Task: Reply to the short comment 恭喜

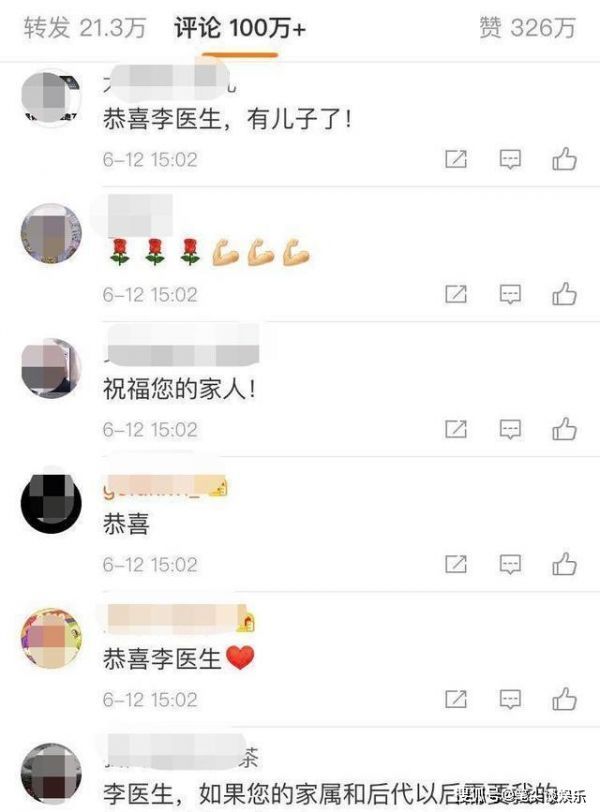Action: click(511, 564)
